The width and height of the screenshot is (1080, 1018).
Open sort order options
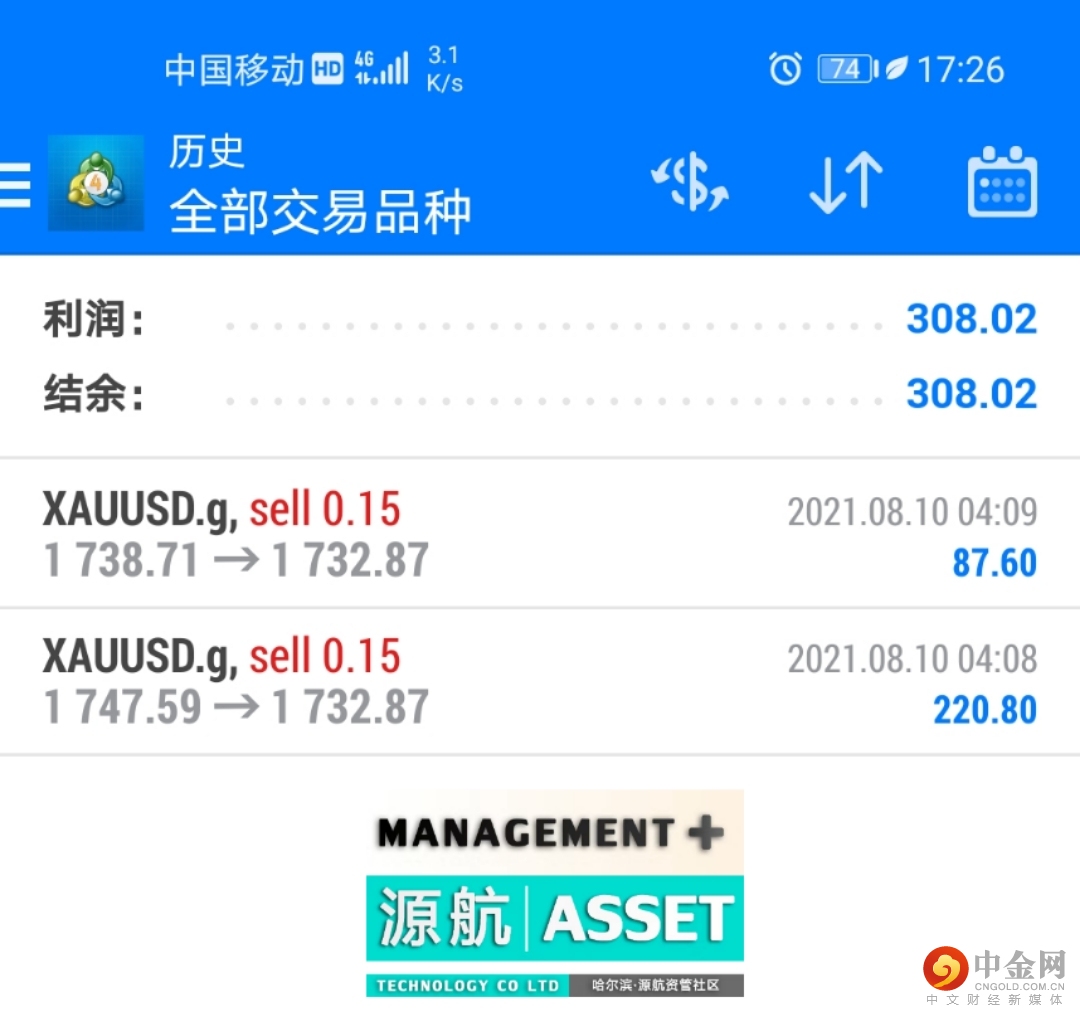(845, 183)
